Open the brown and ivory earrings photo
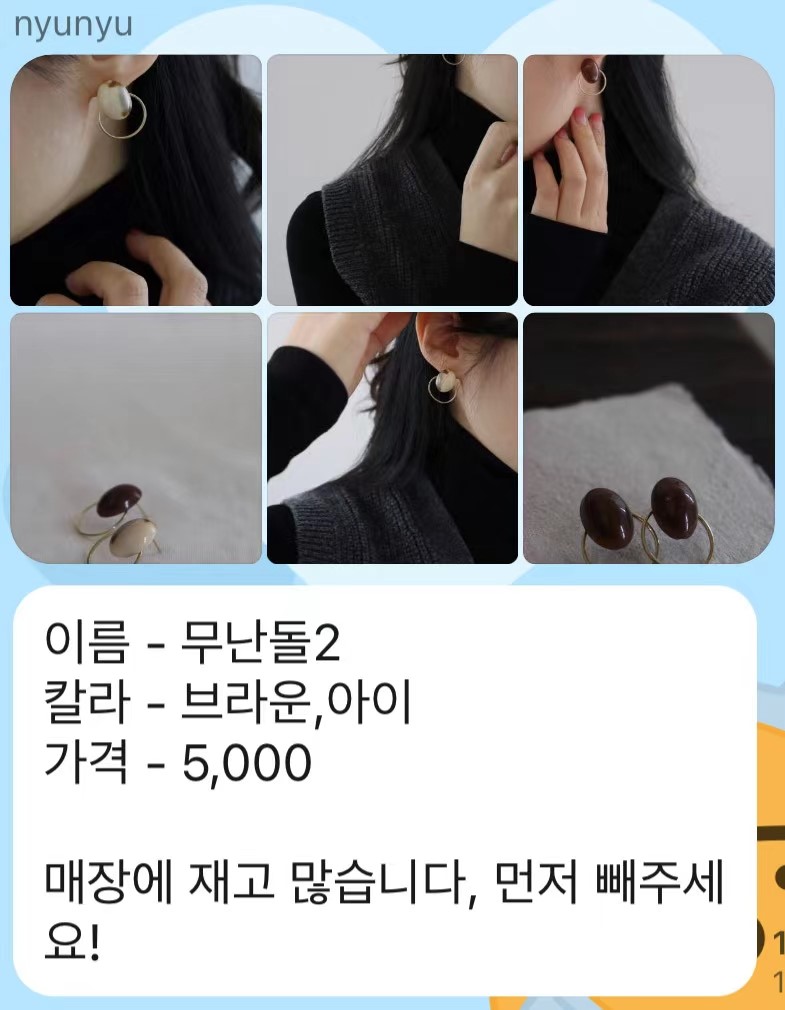This screenshot has width=785, height=1010. click(x=136, y=438)
